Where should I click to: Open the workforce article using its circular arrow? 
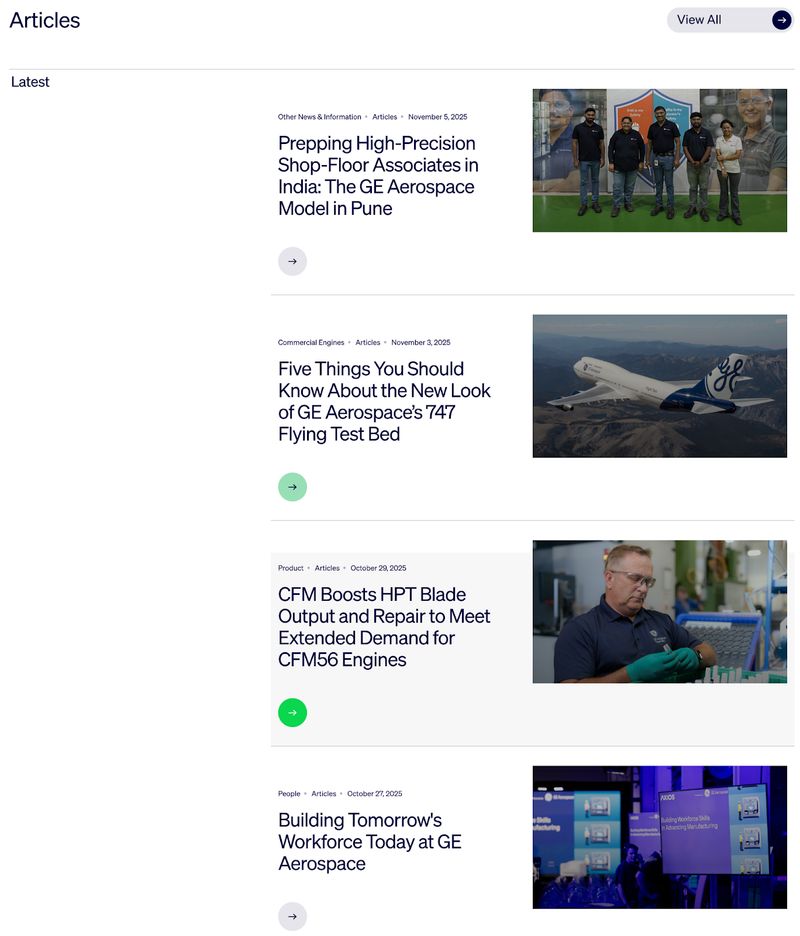(x=292, y=916)
